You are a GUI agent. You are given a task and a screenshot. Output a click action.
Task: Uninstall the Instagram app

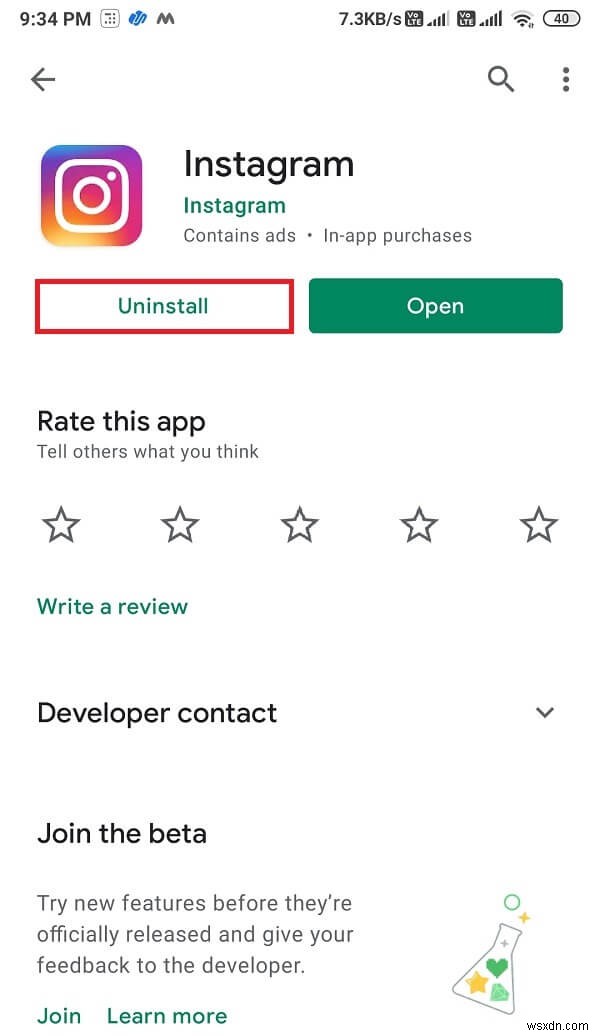164,306
